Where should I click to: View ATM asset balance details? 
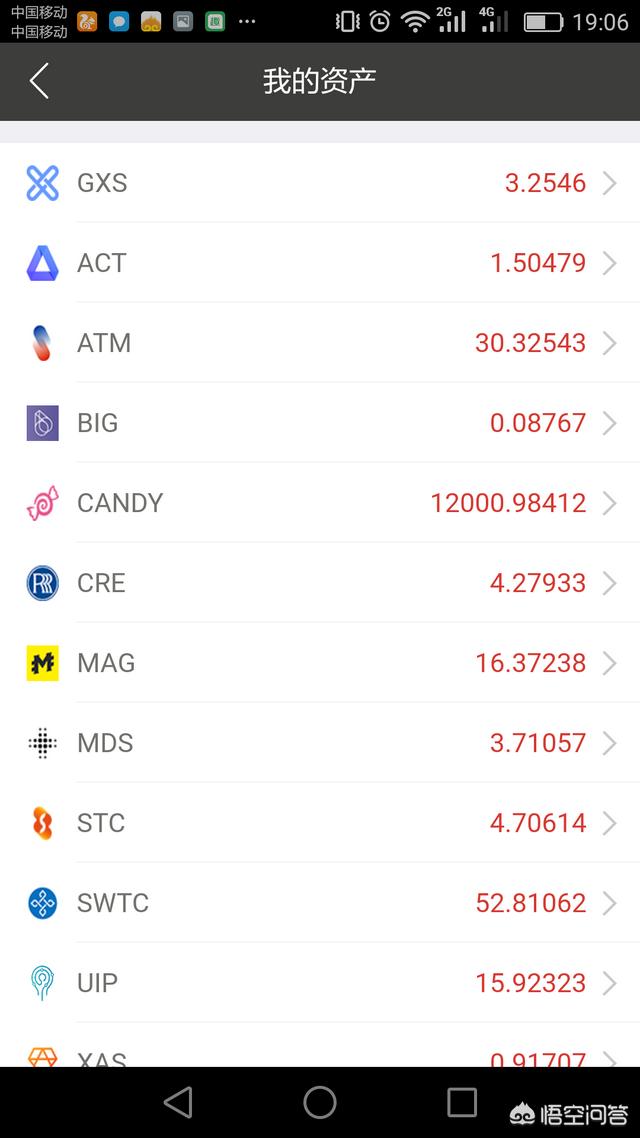tap(320, 343)
